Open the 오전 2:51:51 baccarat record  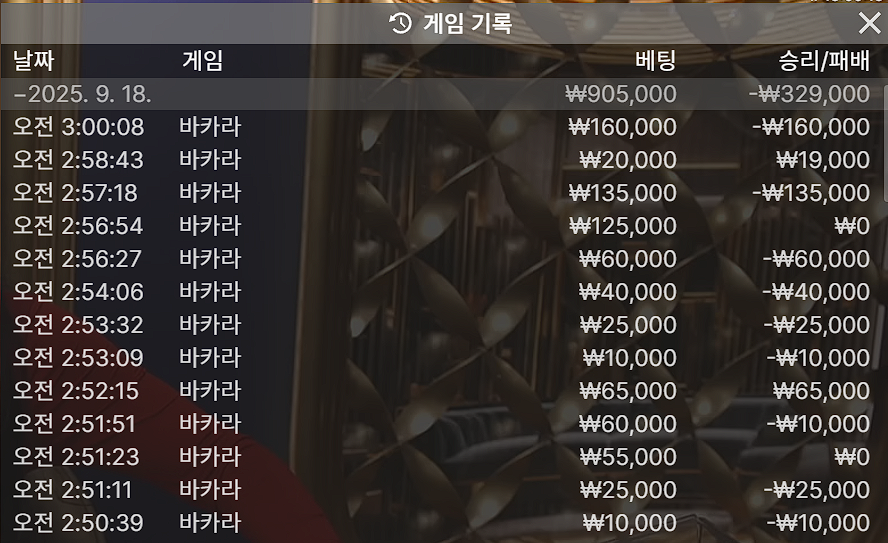(440, 424)
